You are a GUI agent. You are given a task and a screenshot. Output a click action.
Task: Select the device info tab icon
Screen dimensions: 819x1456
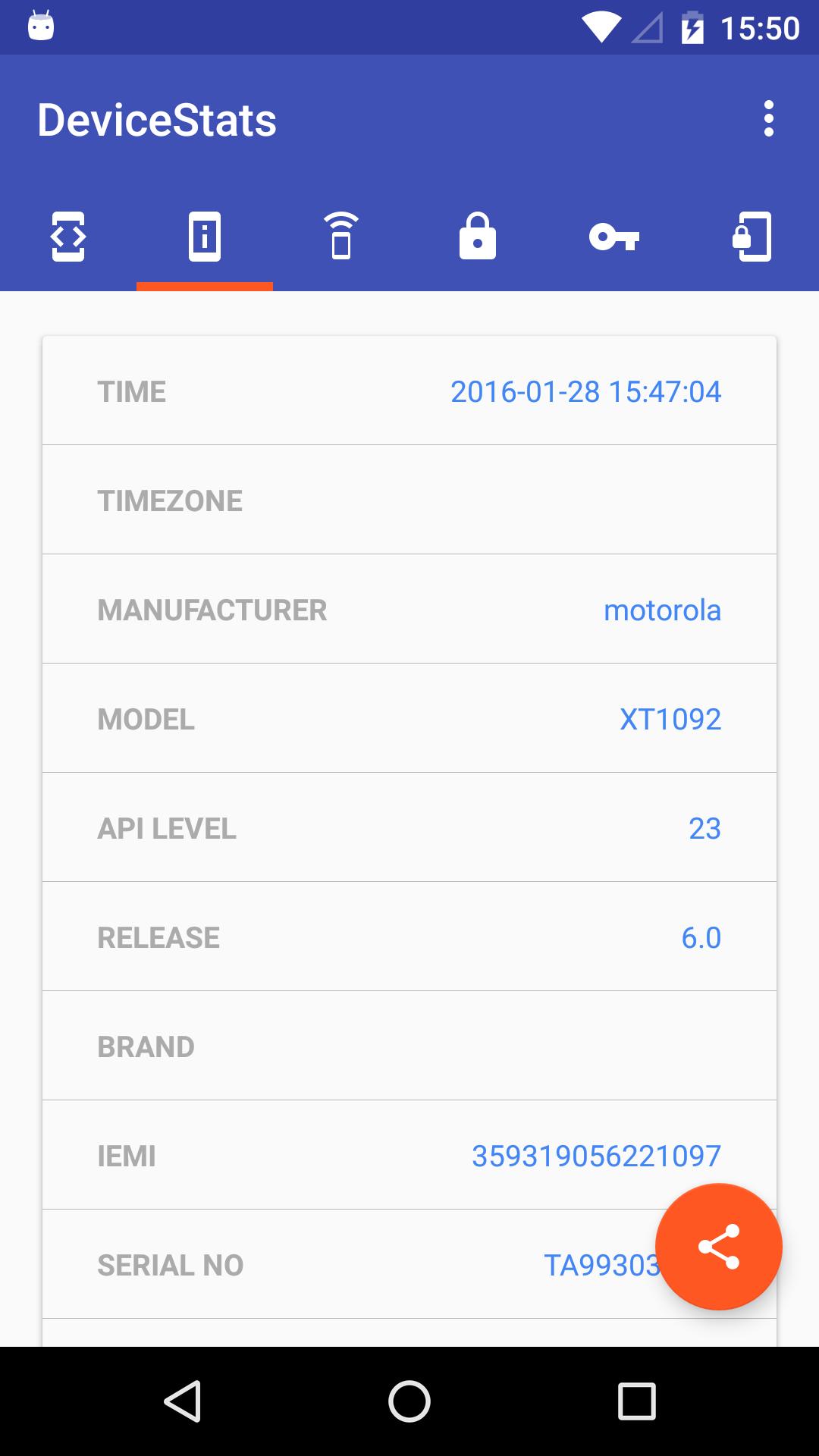(x=205, y=237)
